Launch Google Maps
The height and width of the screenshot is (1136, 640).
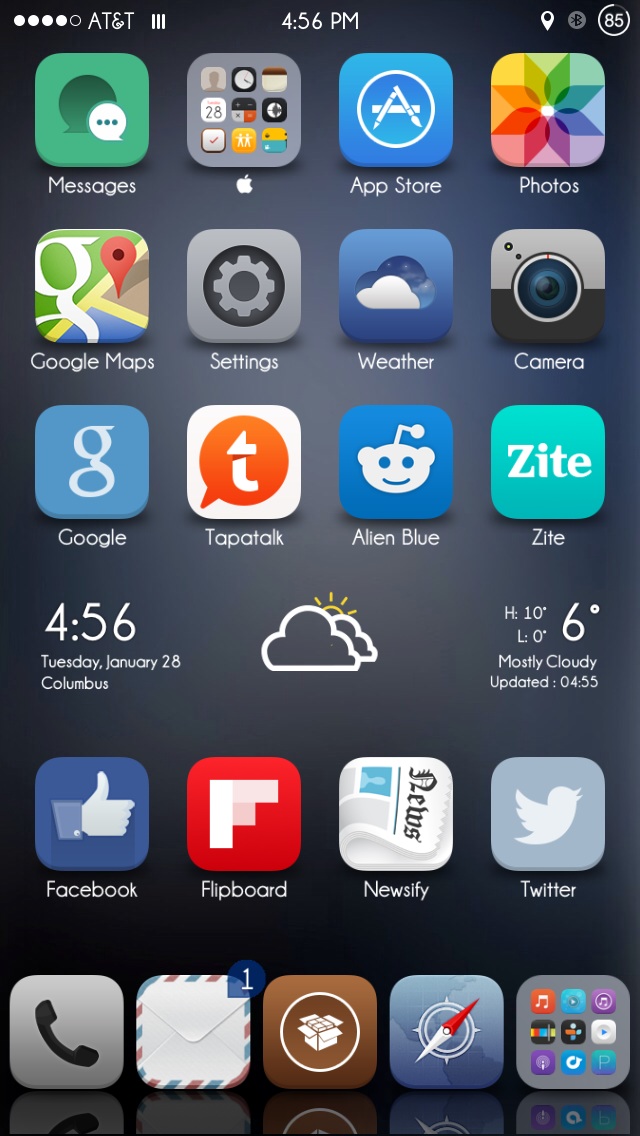92,286
